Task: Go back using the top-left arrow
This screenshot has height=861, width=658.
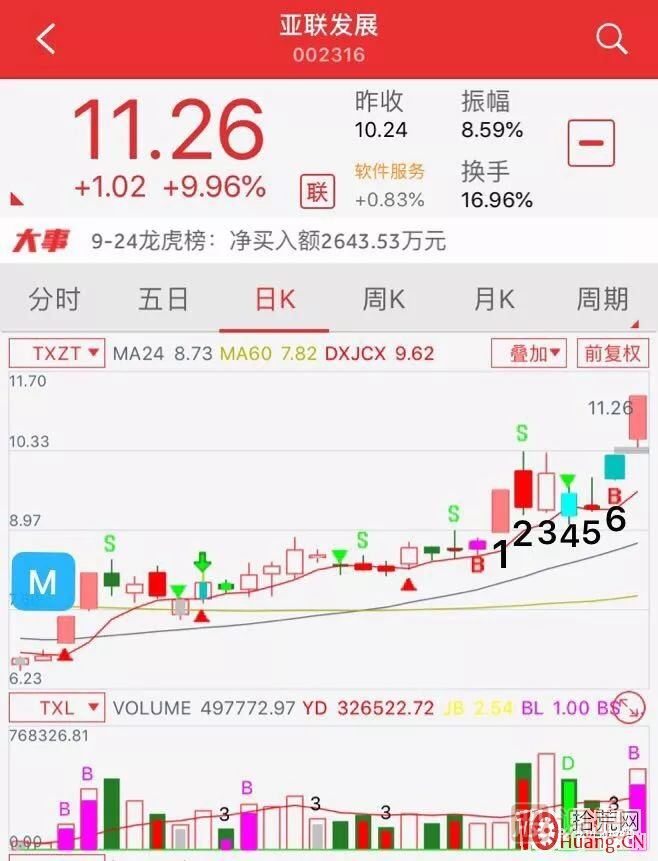Action: (45, 39)
